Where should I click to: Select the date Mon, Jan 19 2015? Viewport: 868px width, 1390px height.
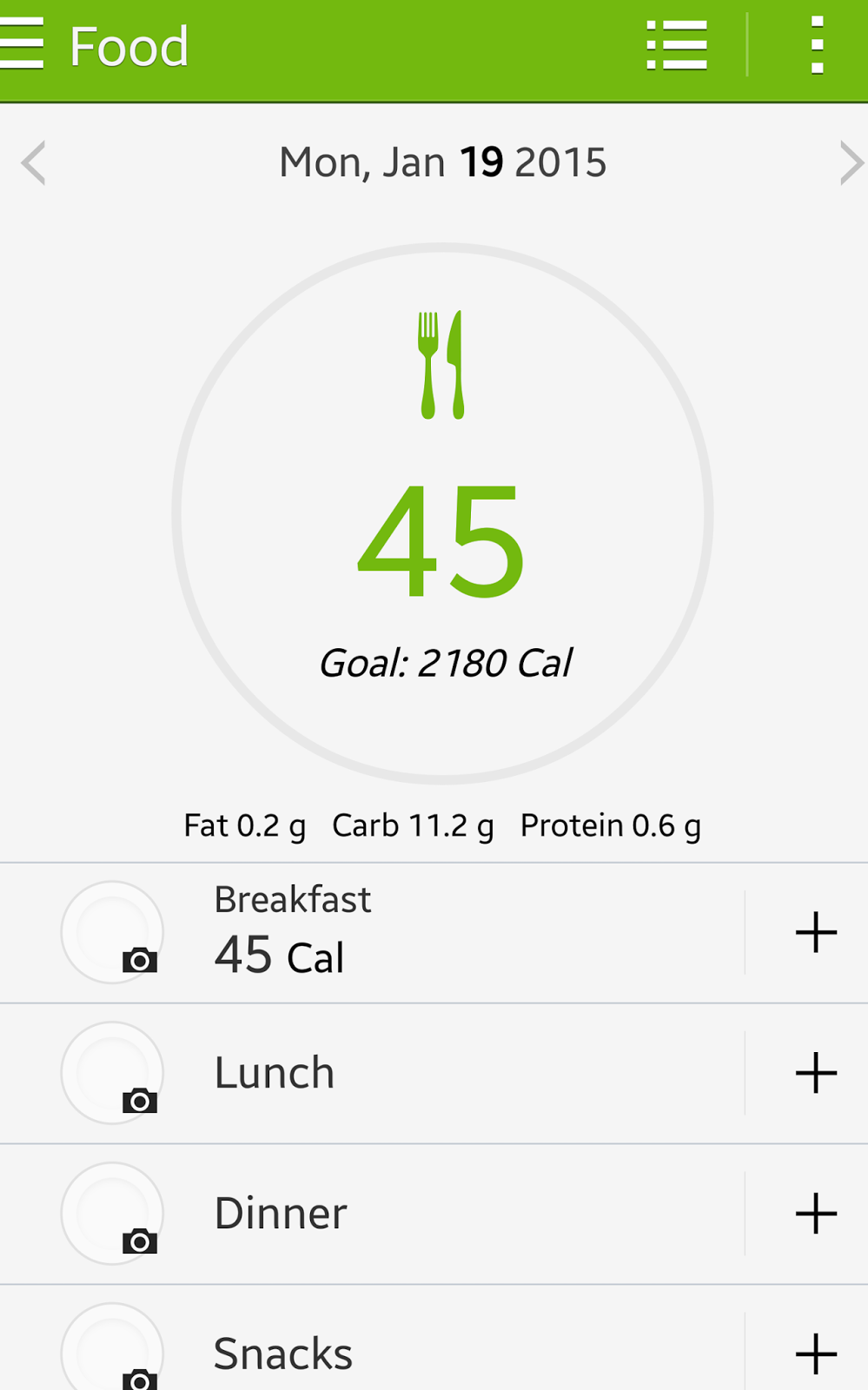click(442, 163)
